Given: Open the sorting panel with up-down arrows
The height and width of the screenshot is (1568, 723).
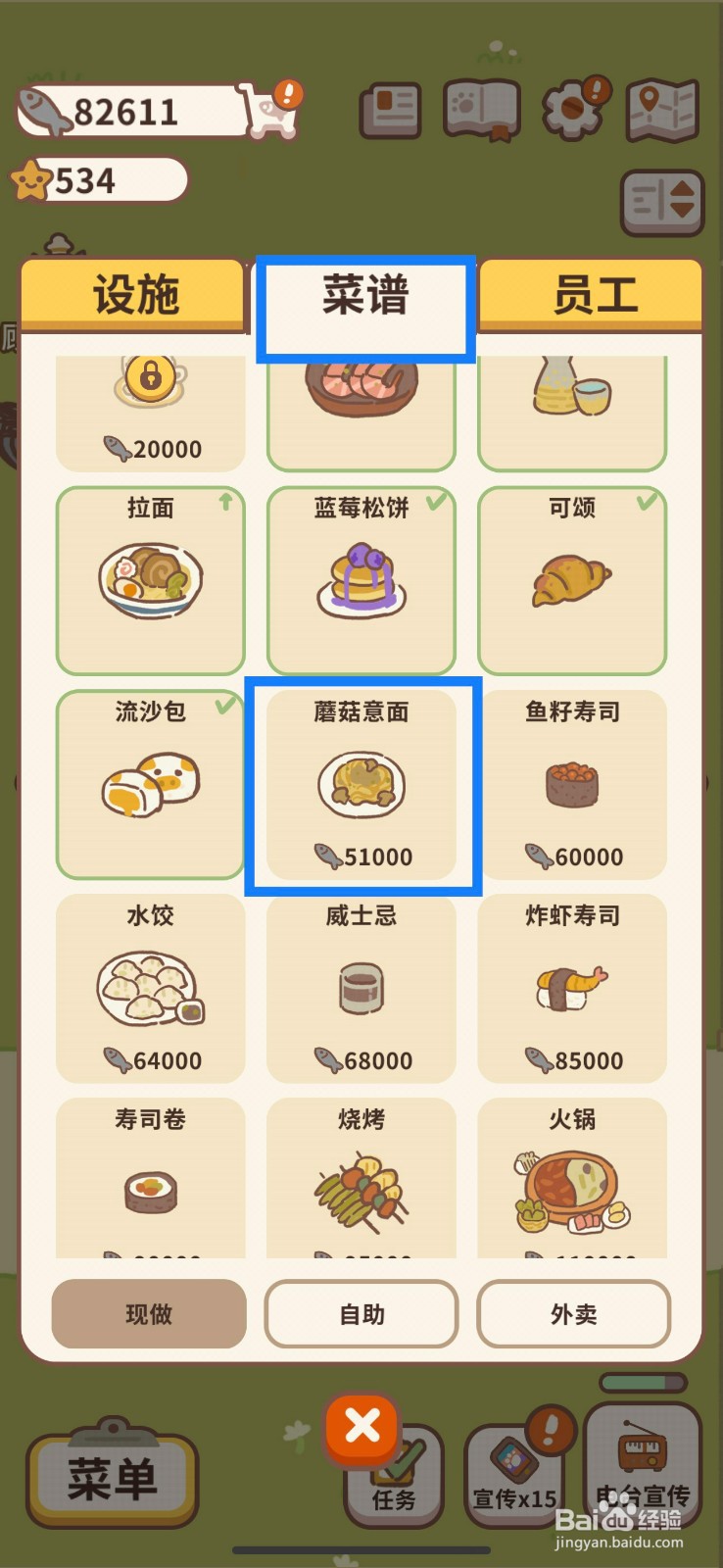Looking at the screenshot, I should click(x=662, y=201).
